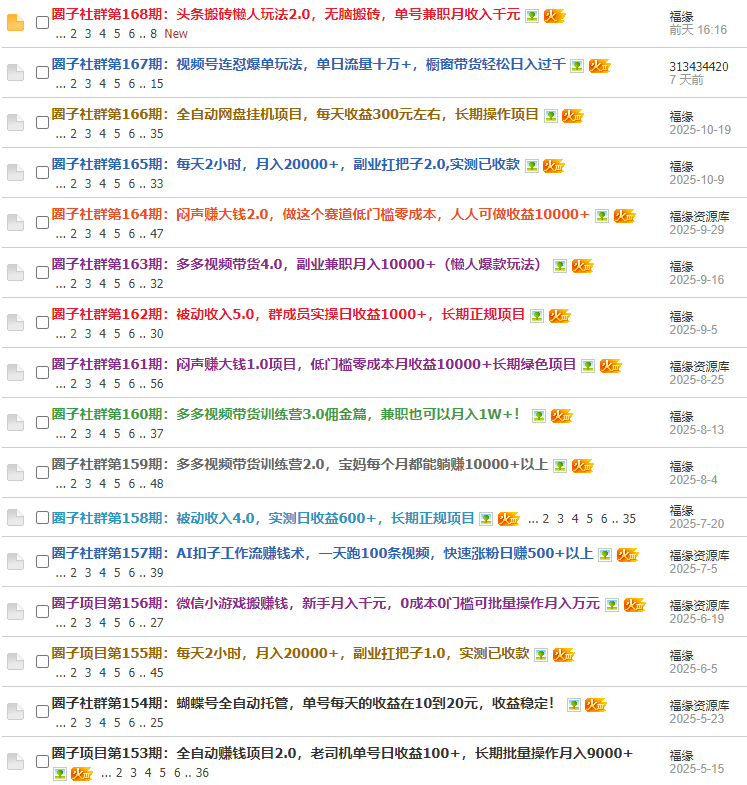View author 313434420 profile on 第167期
The image size is (747, 785).
[698, 66]
